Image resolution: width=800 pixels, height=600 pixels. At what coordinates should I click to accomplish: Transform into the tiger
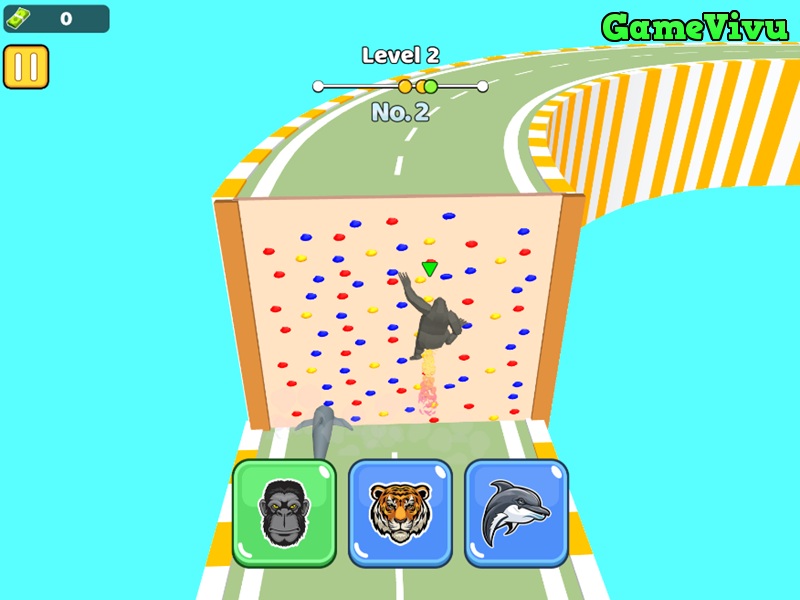pyautogui.click(x=400, y=512)
